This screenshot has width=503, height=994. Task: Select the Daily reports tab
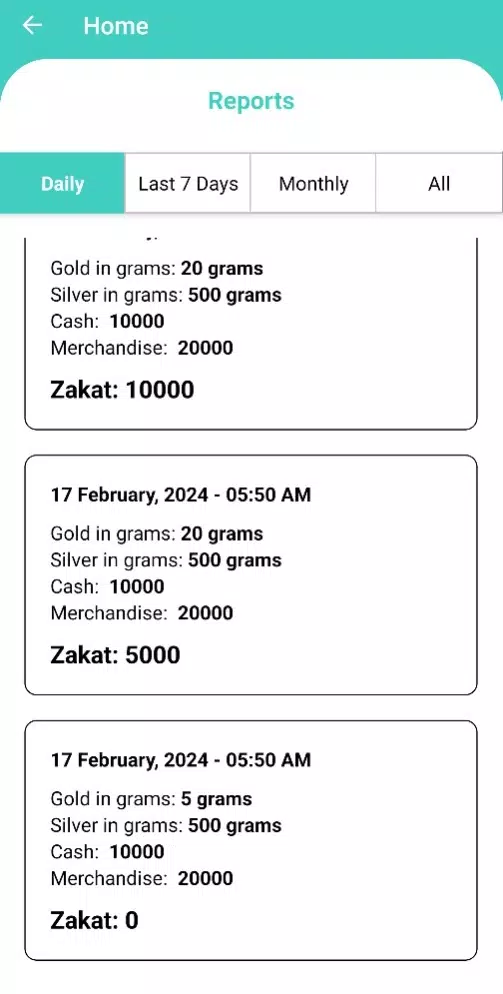point(62,184)
